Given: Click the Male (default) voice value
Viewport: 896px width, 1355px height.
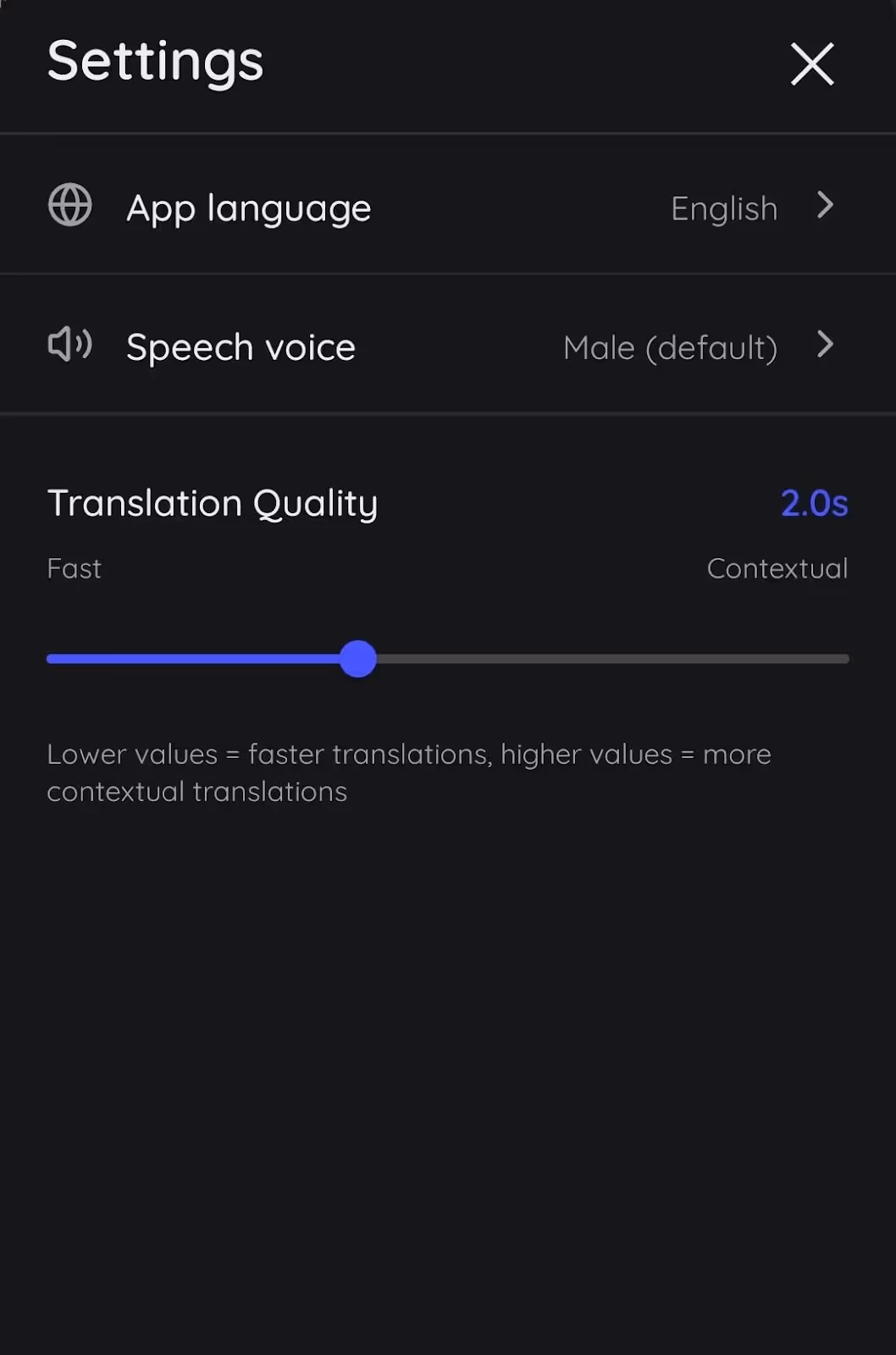Looking at the screenshot, I should pyautogui.click(x=670, y=346).
